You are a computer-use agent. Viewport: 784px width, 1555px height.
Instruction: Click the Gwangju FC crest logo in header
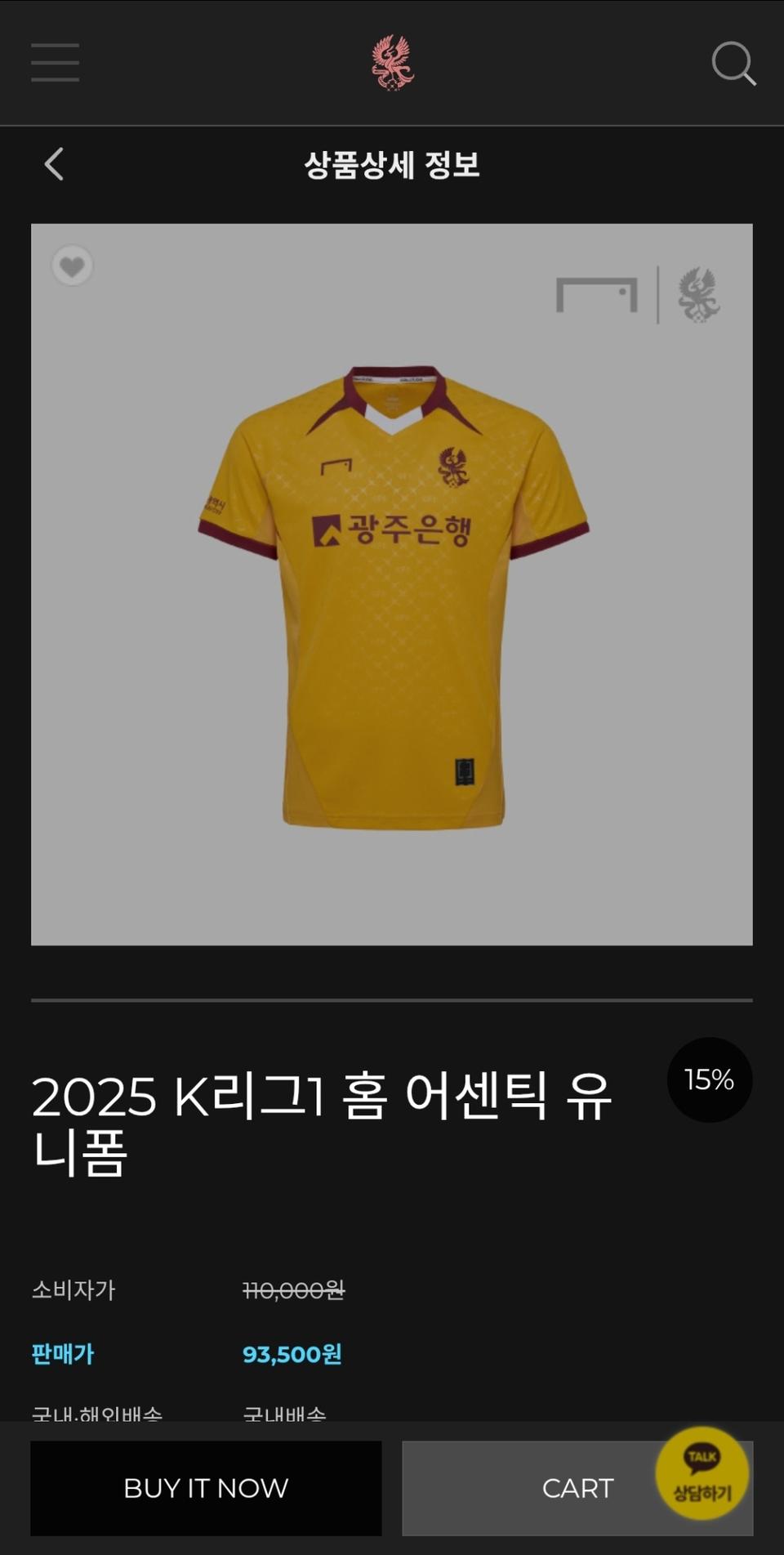[392, 63]
